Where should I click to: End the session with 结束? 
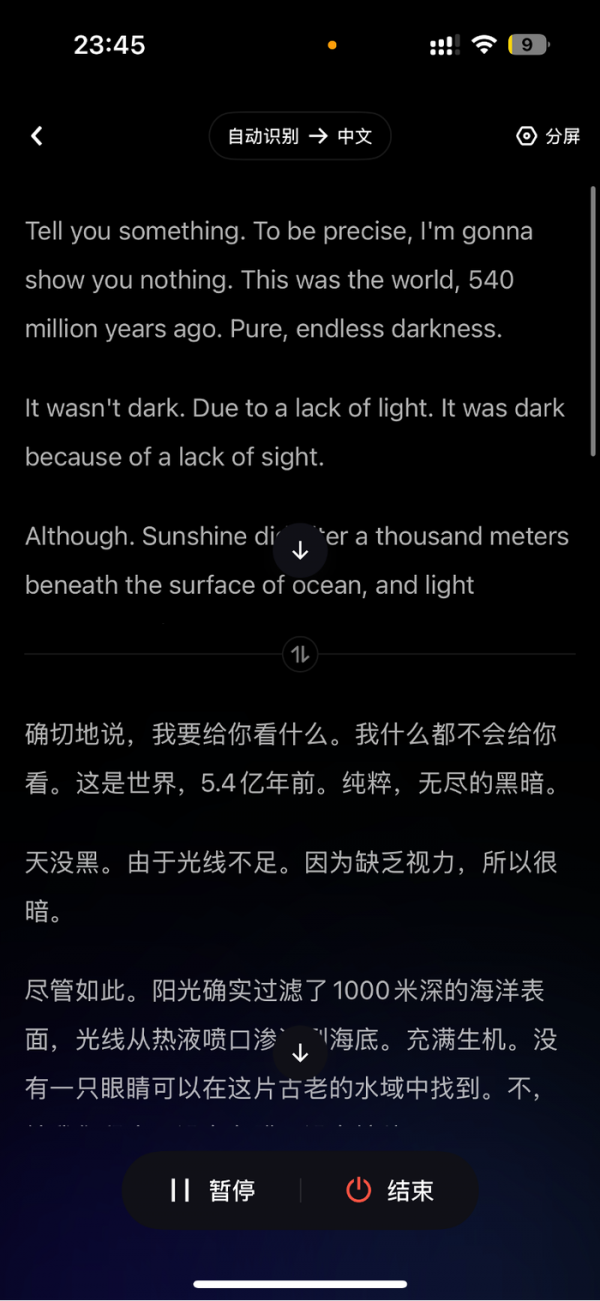point(390,1190)
